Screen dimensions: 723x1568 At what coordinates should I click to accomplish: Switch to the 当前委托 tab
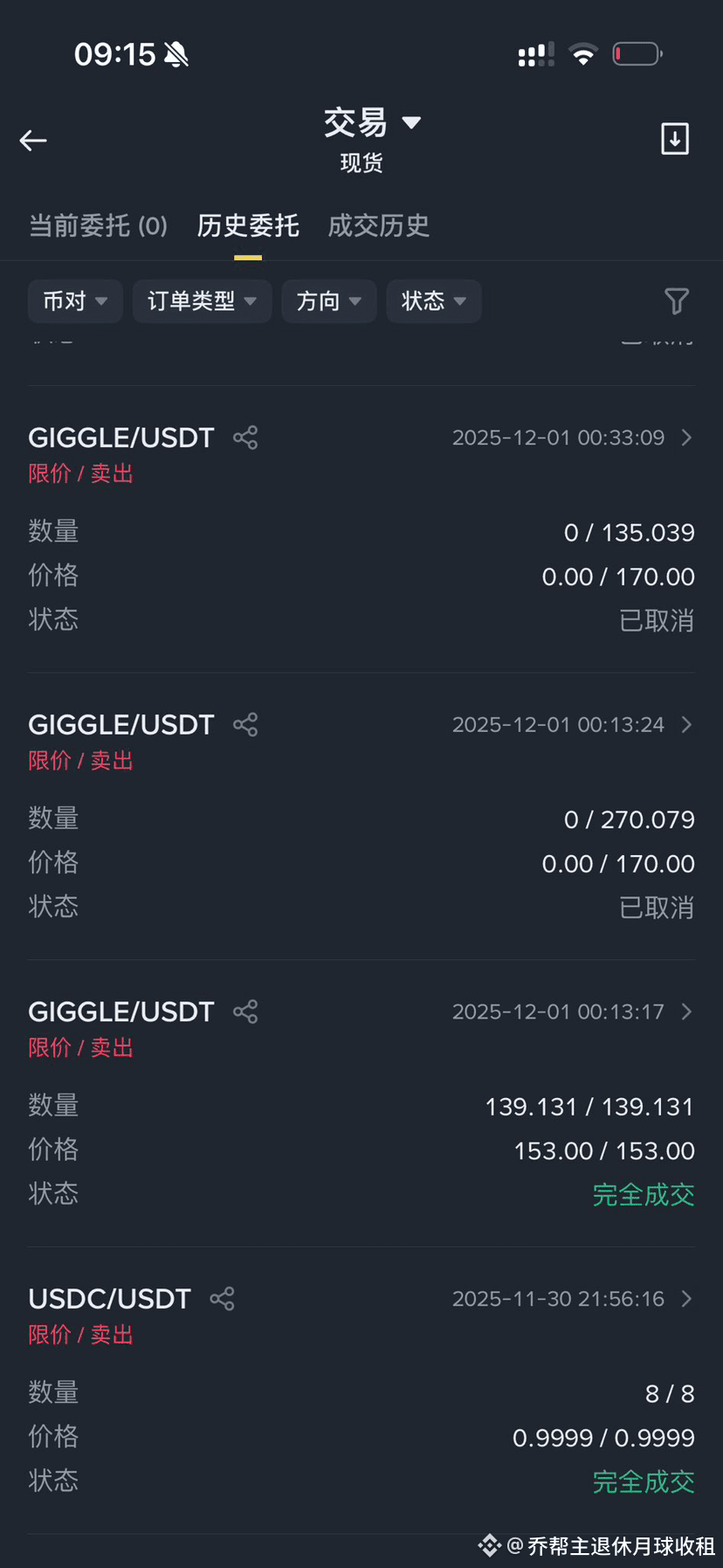tap(98, 226)
